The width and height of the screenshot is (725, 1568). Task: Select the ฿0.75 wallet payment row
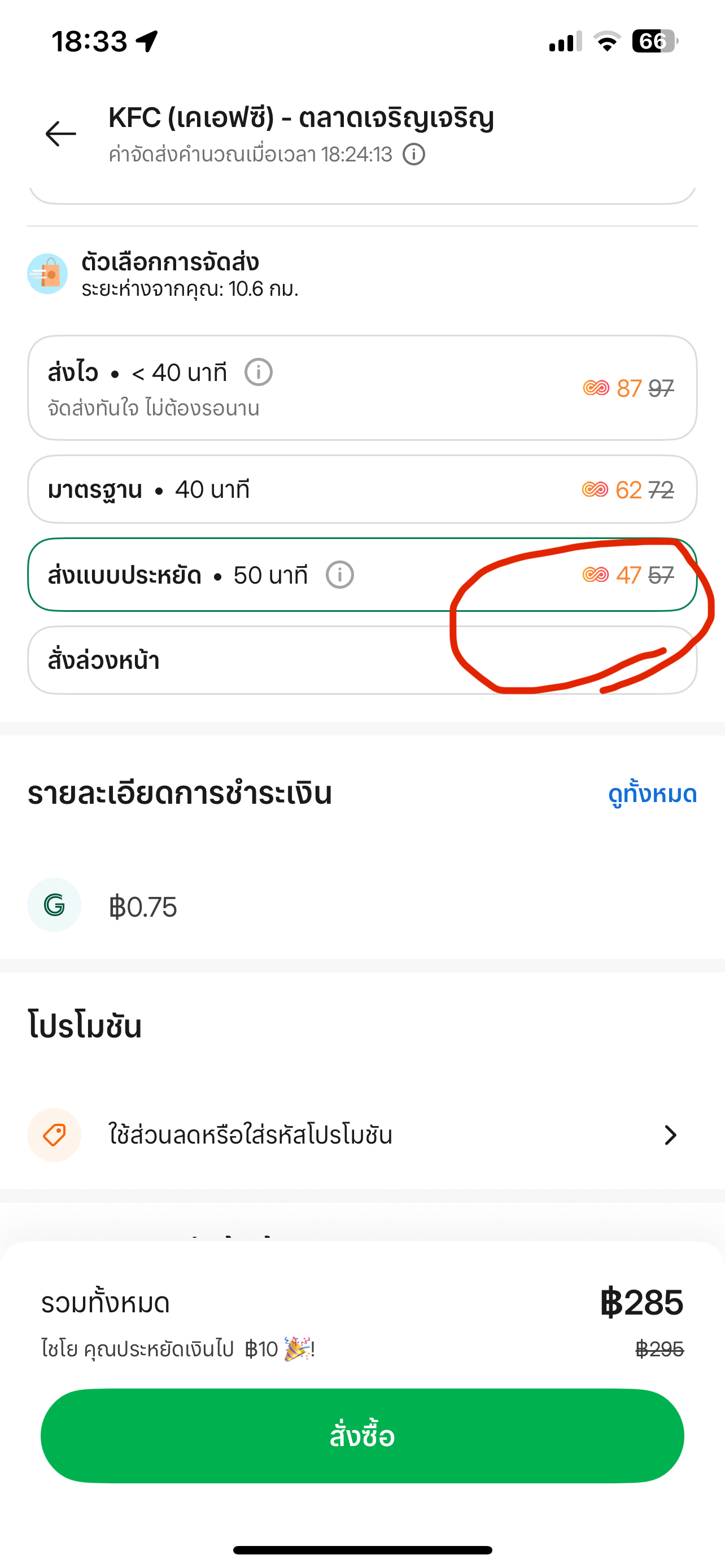[362, 906]
